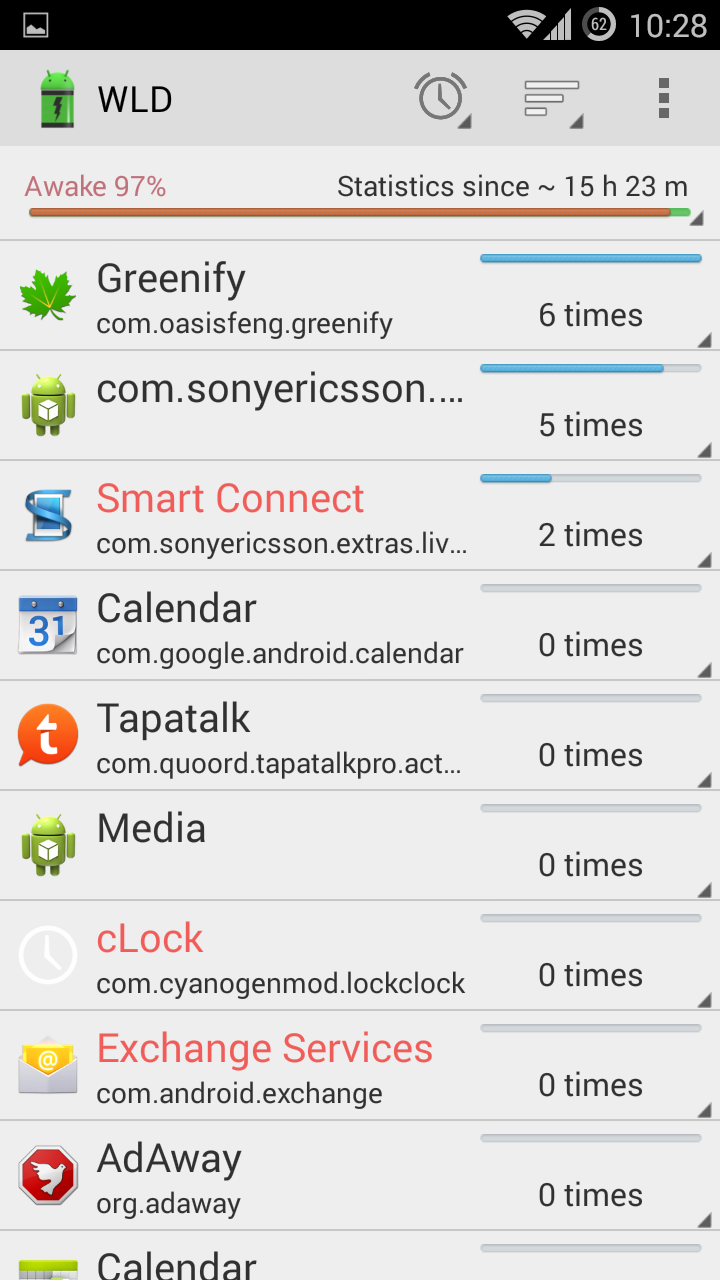Expand the Awake 97% statistics bar
The height and width of the screenshot is (1280, 720).
(360, 193)
